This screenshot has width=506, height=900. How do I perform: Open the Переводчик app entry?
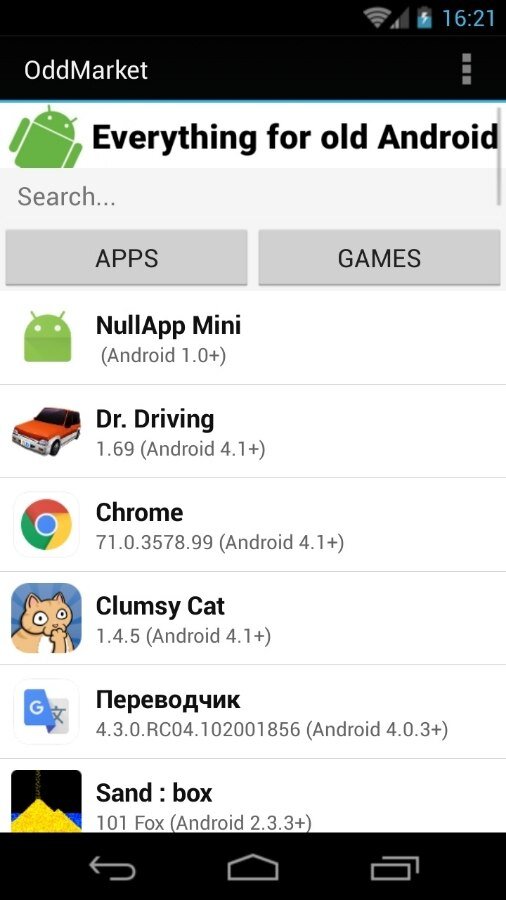pos(253,712)
